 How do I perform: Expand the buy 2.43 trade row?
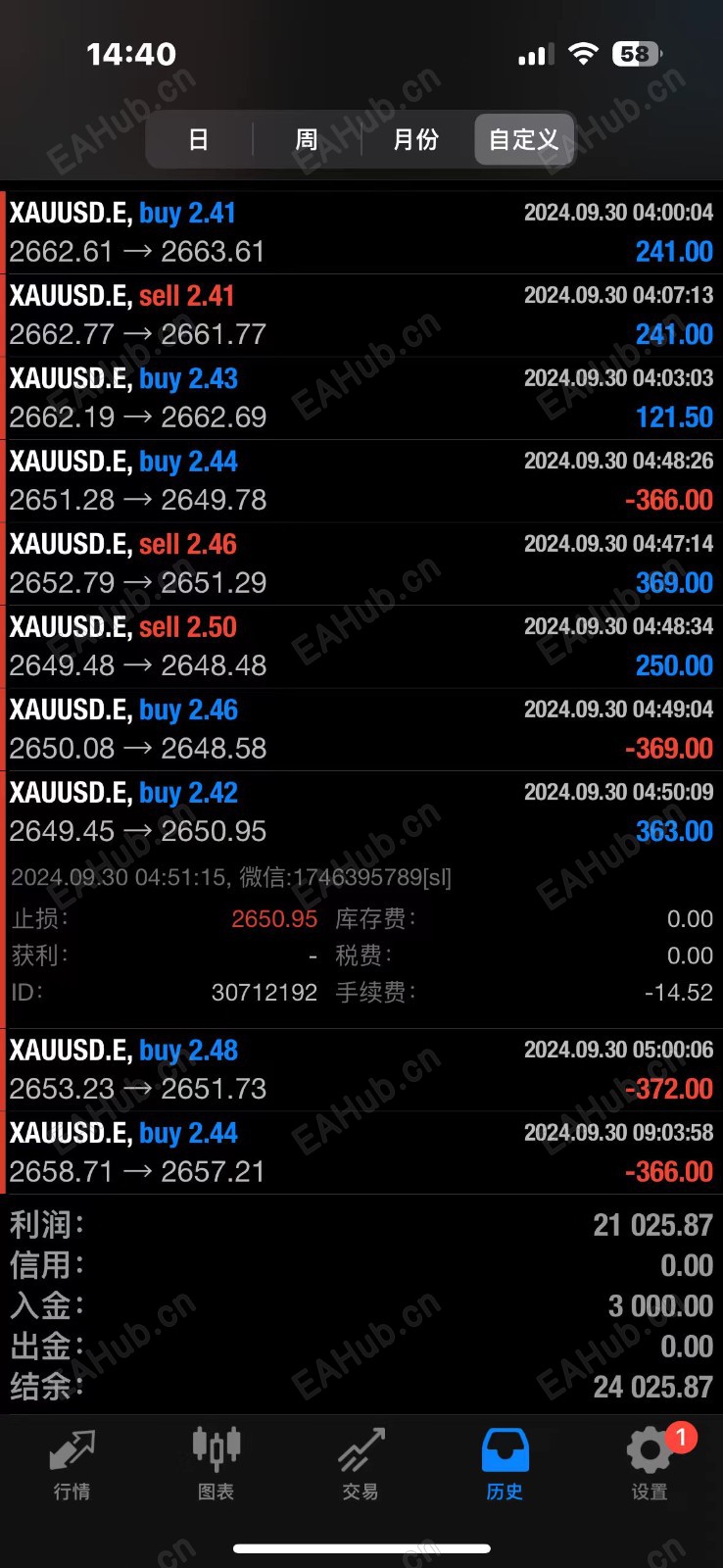pyautogui.click(x=361, y=398)
